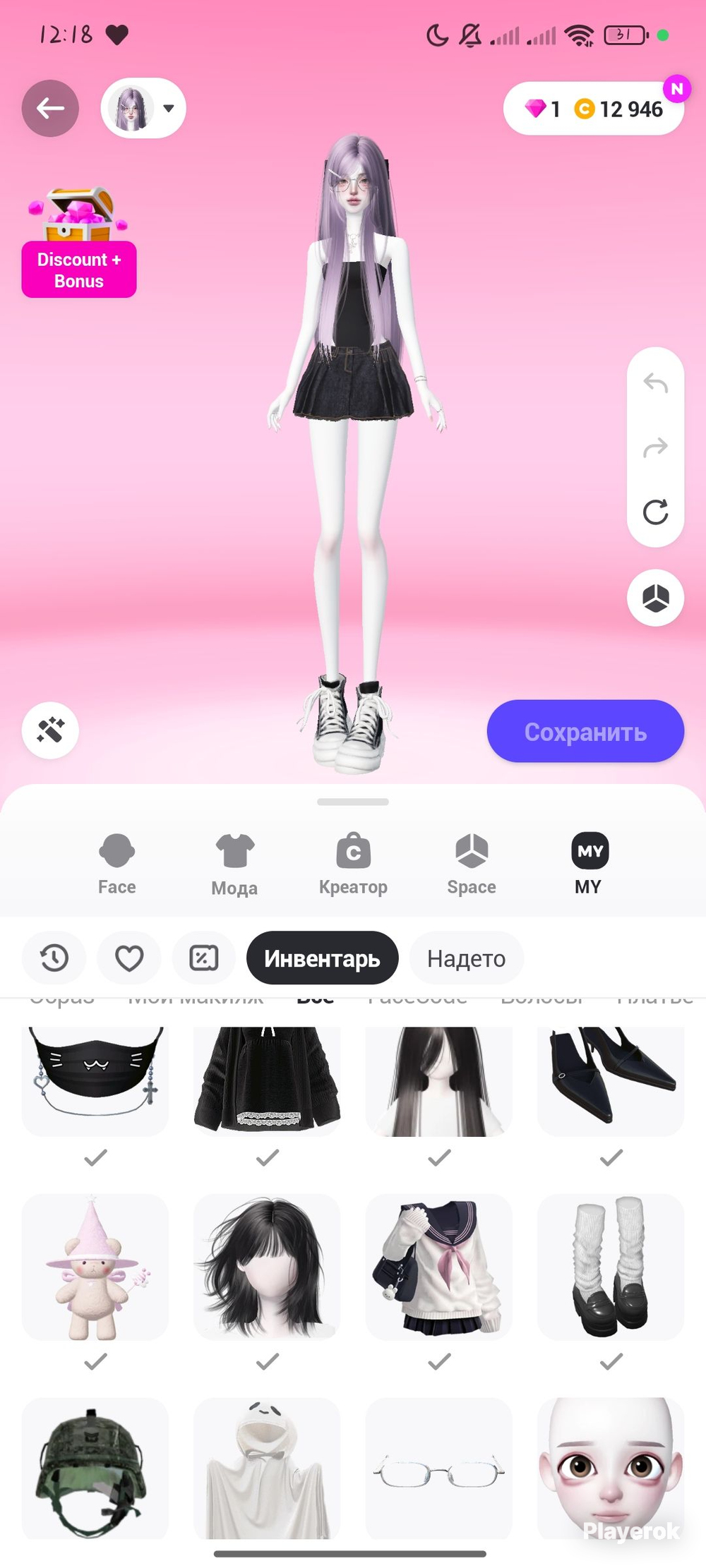This screenshot has height=1568, width=706.
Task: Tap the magic wand button
Action: (x=50, y=730)
